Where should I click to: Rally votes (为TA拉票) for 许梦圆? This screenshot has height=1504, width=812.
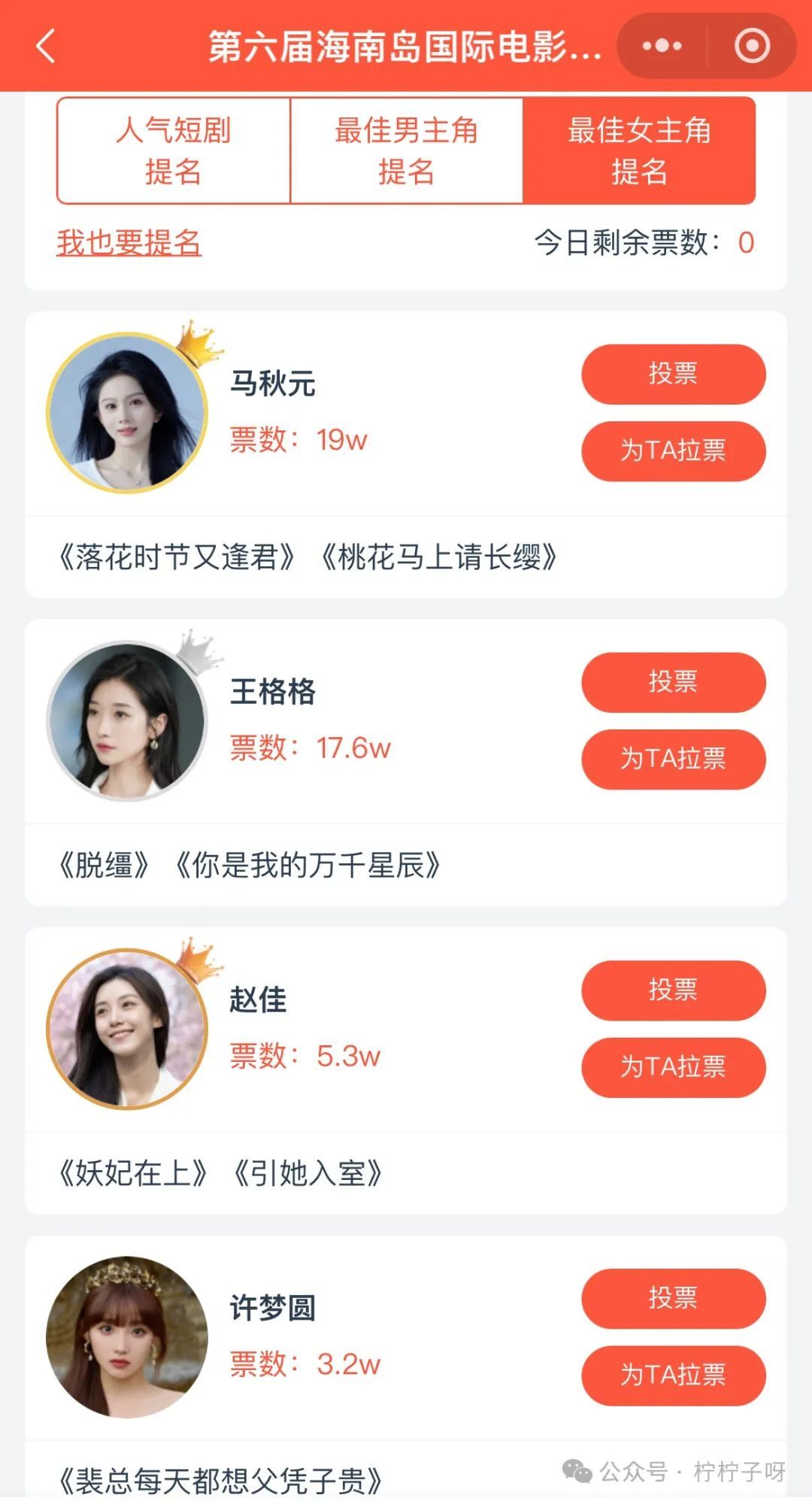pyautogui.click(x=673, y=1376)
